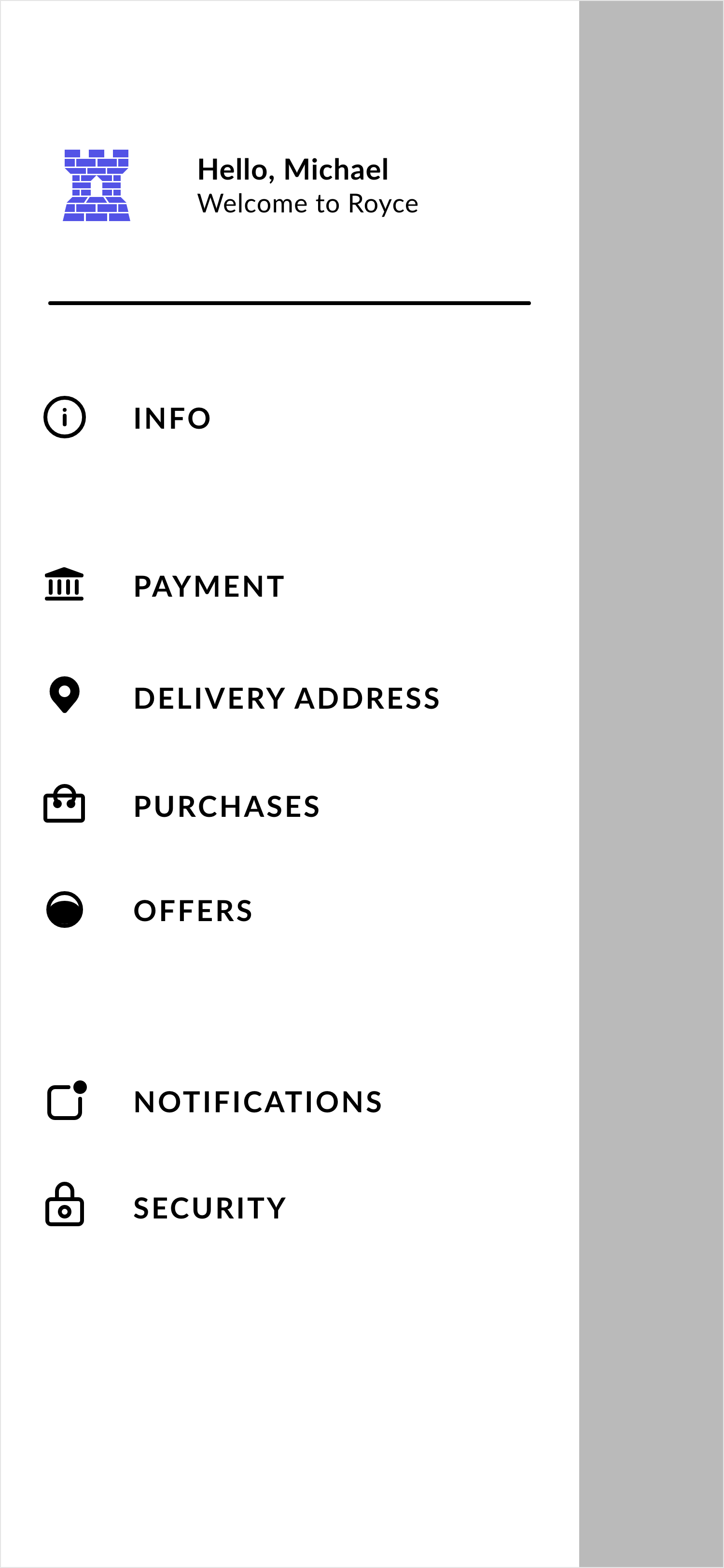The height and width of the screenshot is (1568, 724).
Task: Go to Security options
Action: coord(210,1208)
